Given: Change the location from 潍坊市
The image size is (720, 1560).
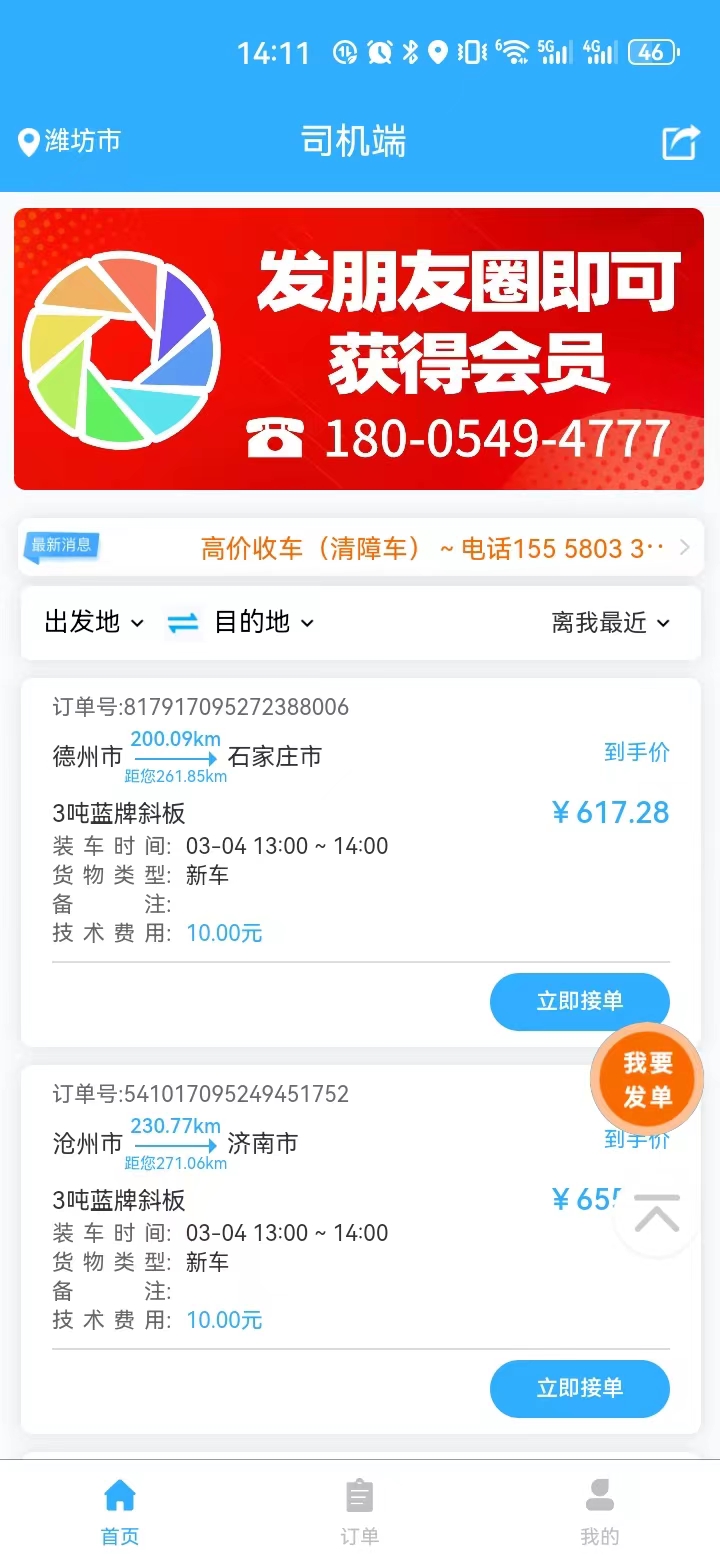Looking at the screenshot, I should pos(70,141).
